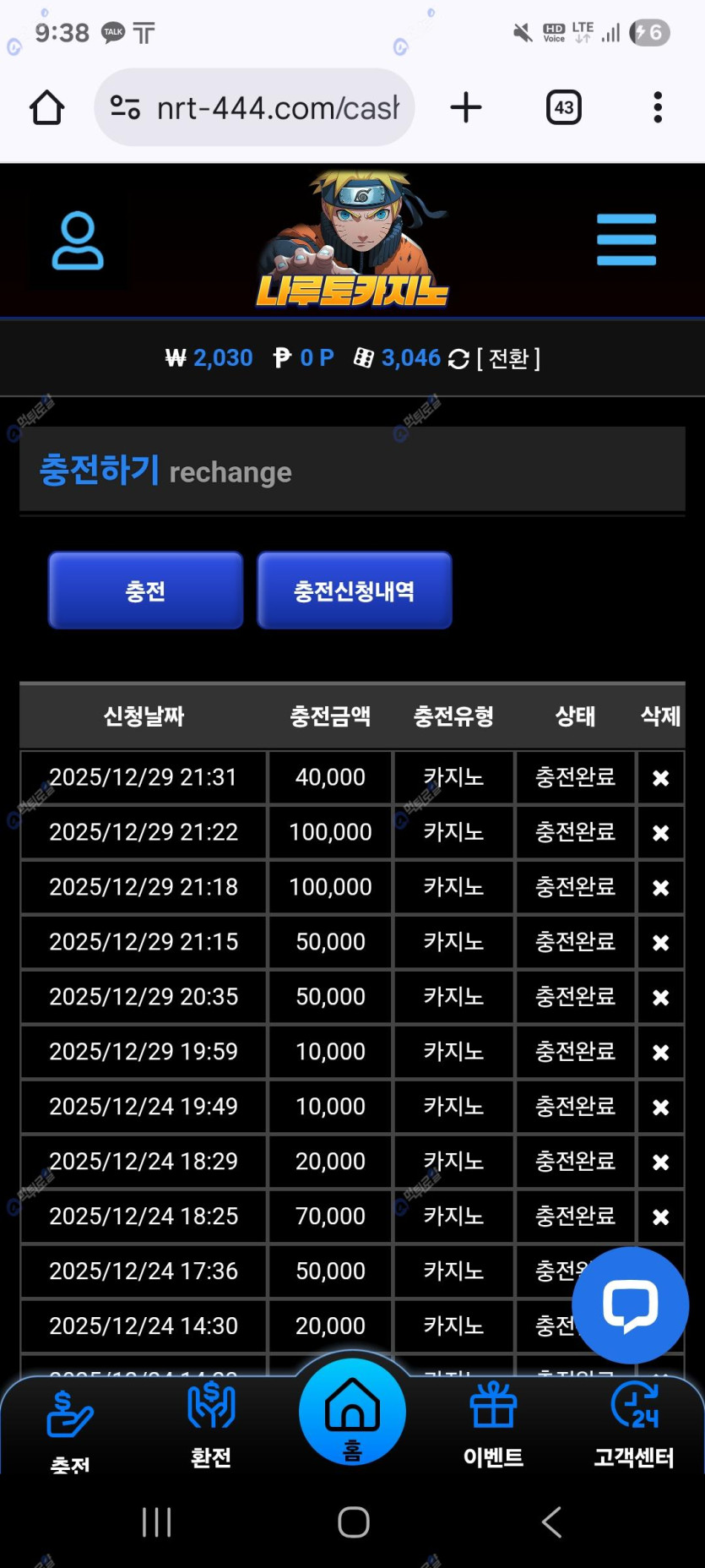Tap the 전환 balance conversion link
The width and height of the screenshot is (705, 1568).
click(508, 359)
